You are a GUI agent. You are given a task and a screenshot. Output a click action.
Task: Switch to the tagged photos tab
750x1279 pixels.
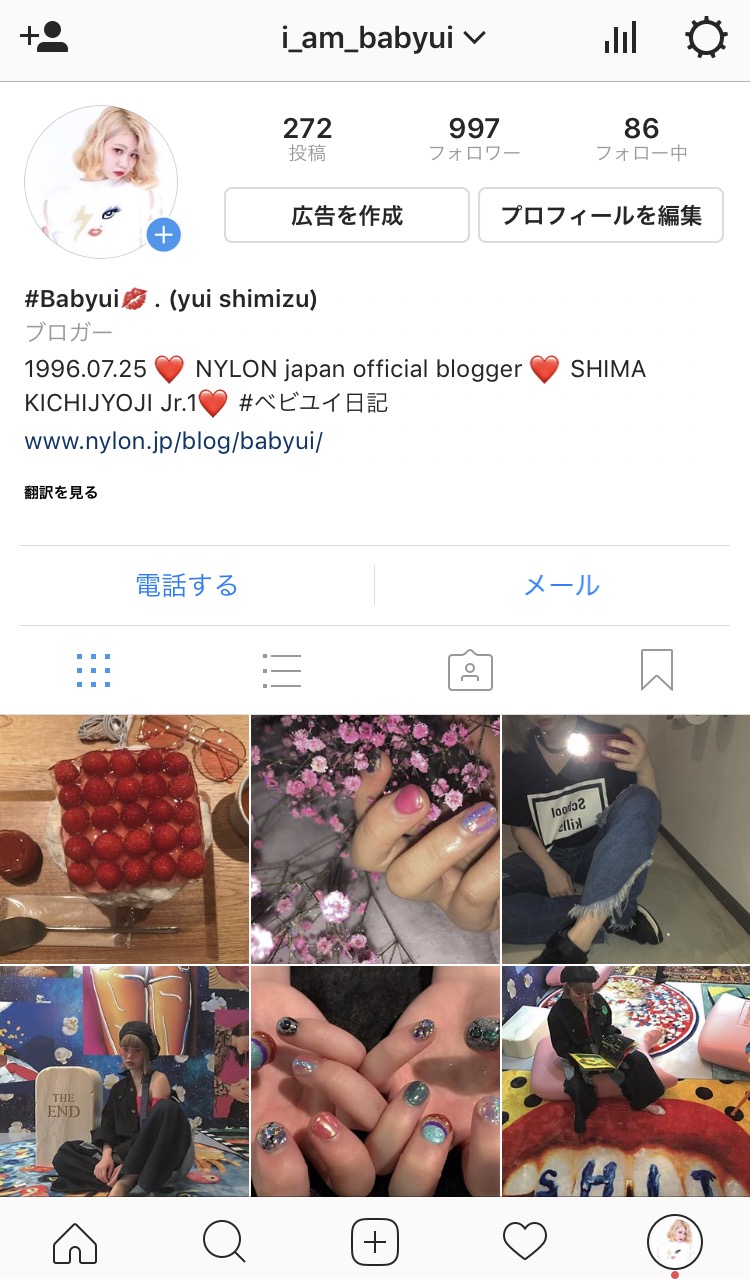[x=470, y=670]
